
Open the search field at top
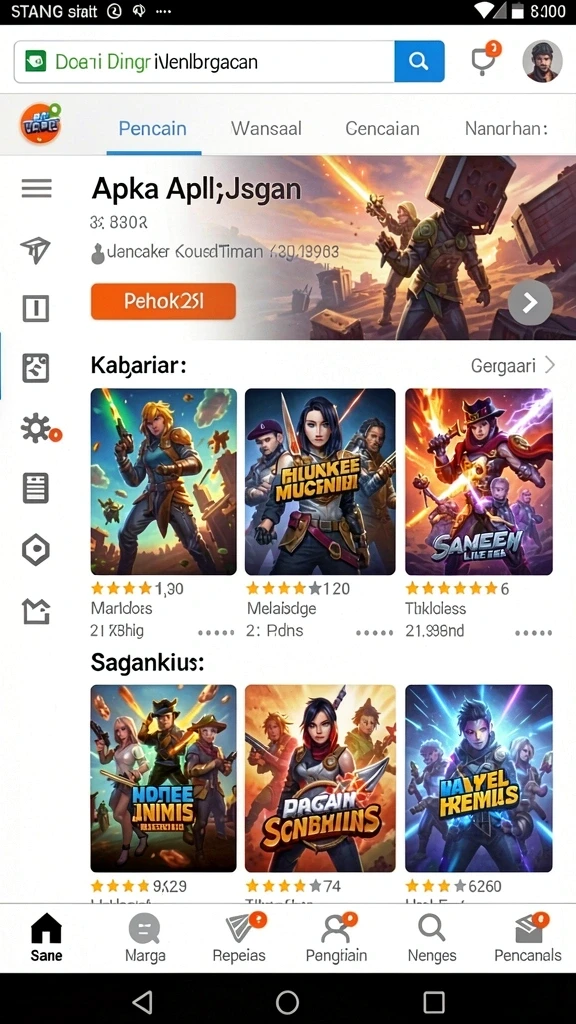click(204, 61)
